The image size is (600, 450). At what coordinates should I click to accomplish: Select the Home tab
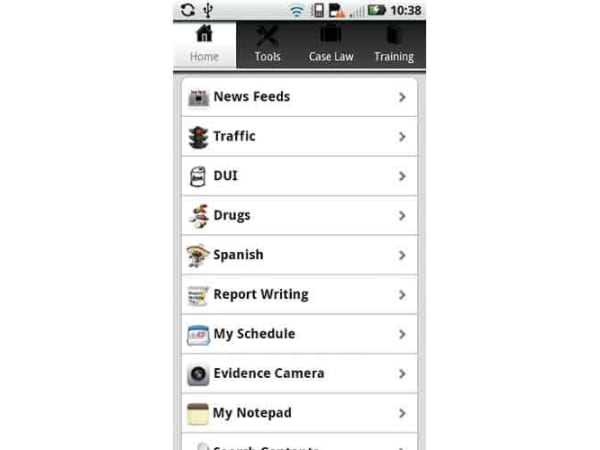(x=204, y=45)
